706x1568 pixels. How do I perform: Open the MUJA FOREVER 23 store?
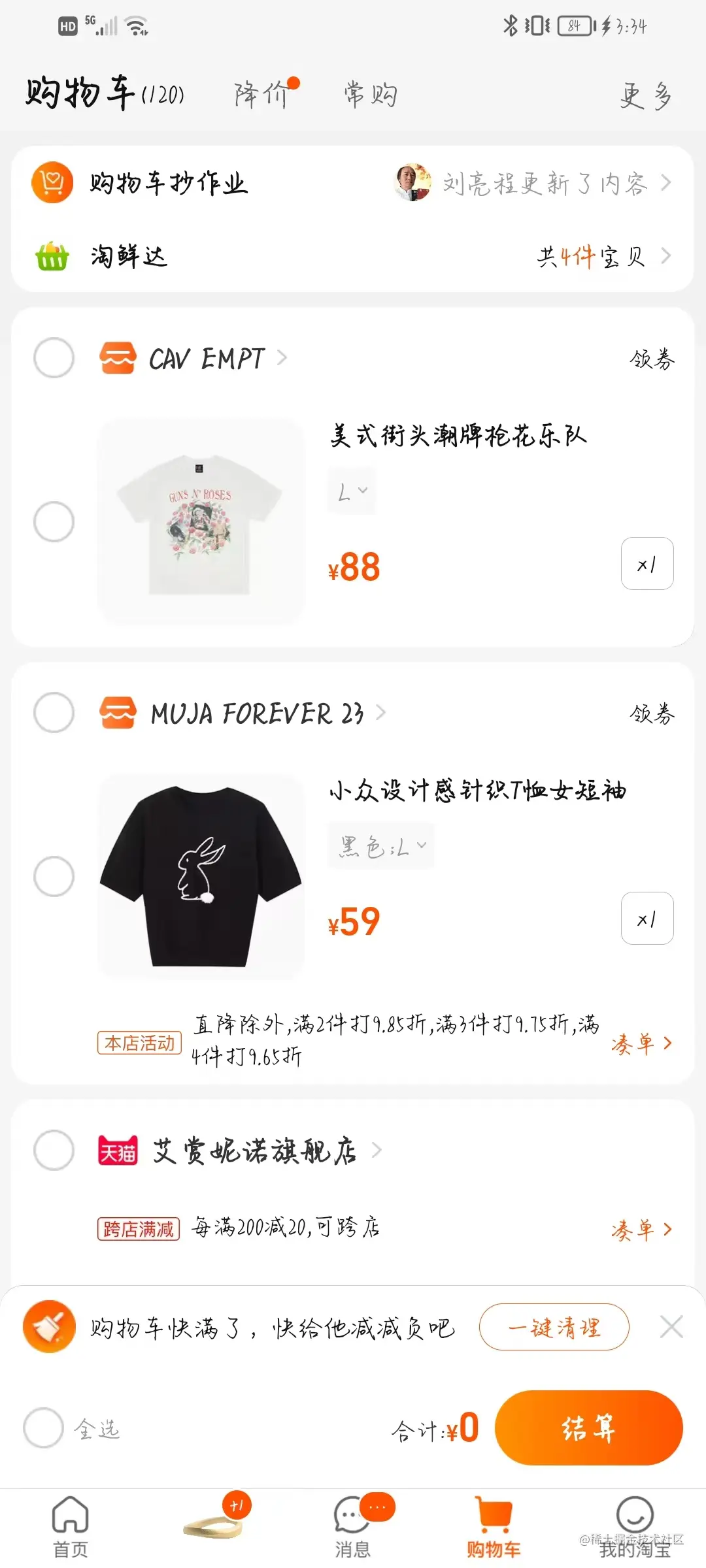[258, 713]
